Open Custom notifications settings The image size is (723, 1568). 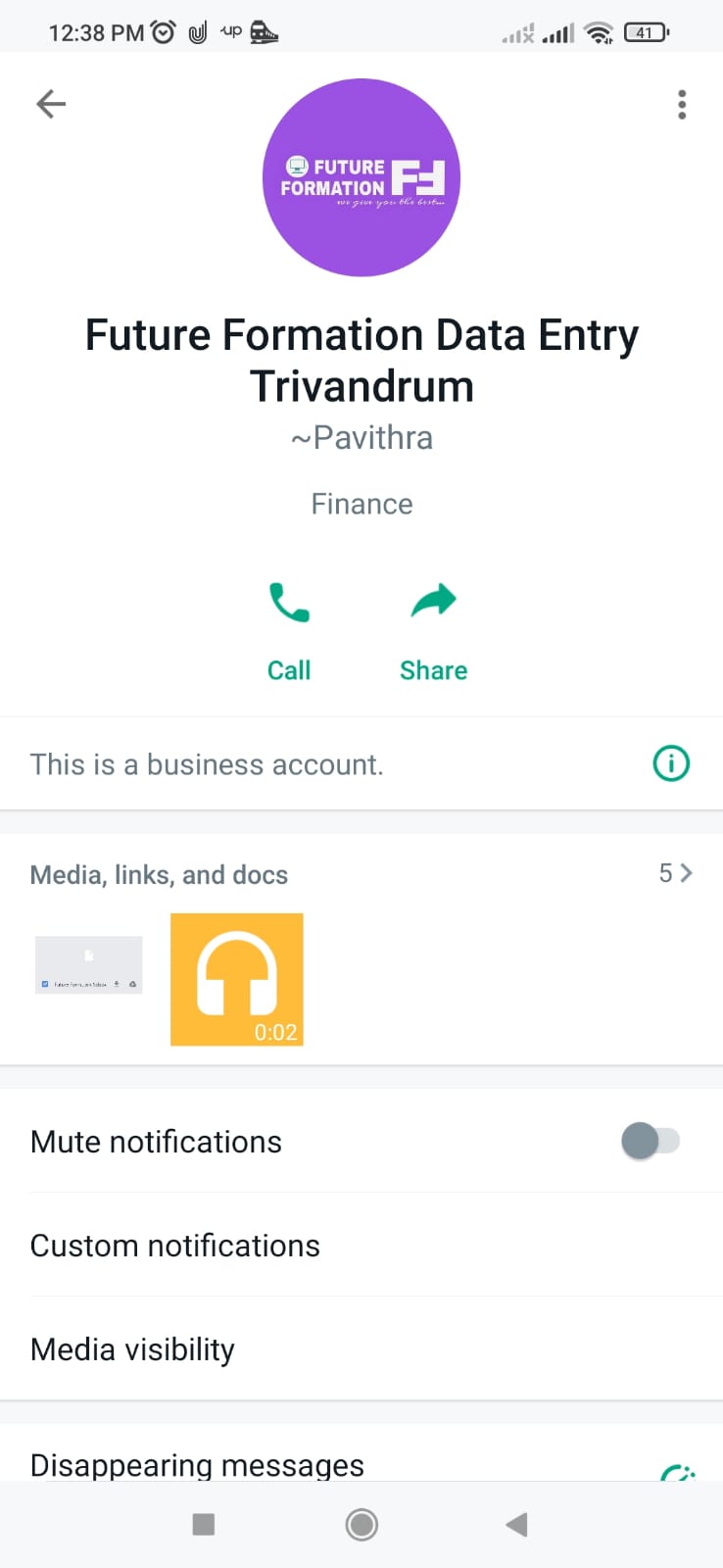pyautogui.click(x=176, y=1246)
